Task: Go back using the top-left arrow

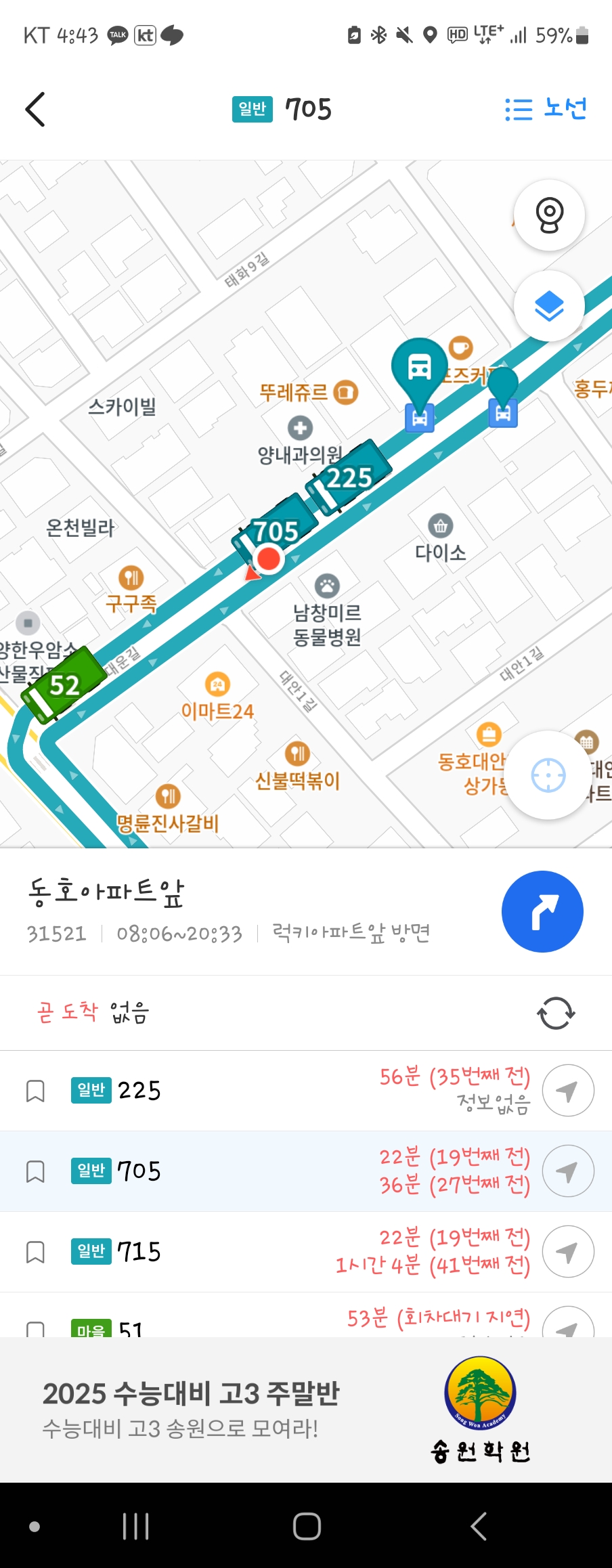Action: tap(35, 110)
